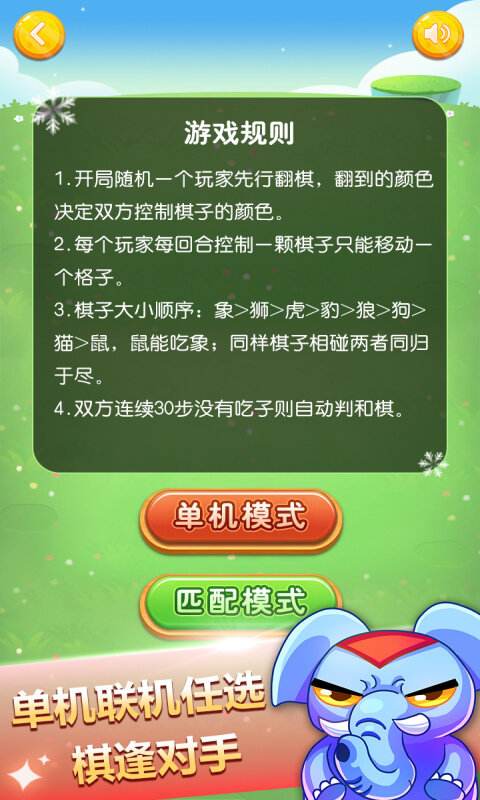This screenshot has width=480, height=800.
Task: Start 单机模式 single-player mode
Action: 241,520
